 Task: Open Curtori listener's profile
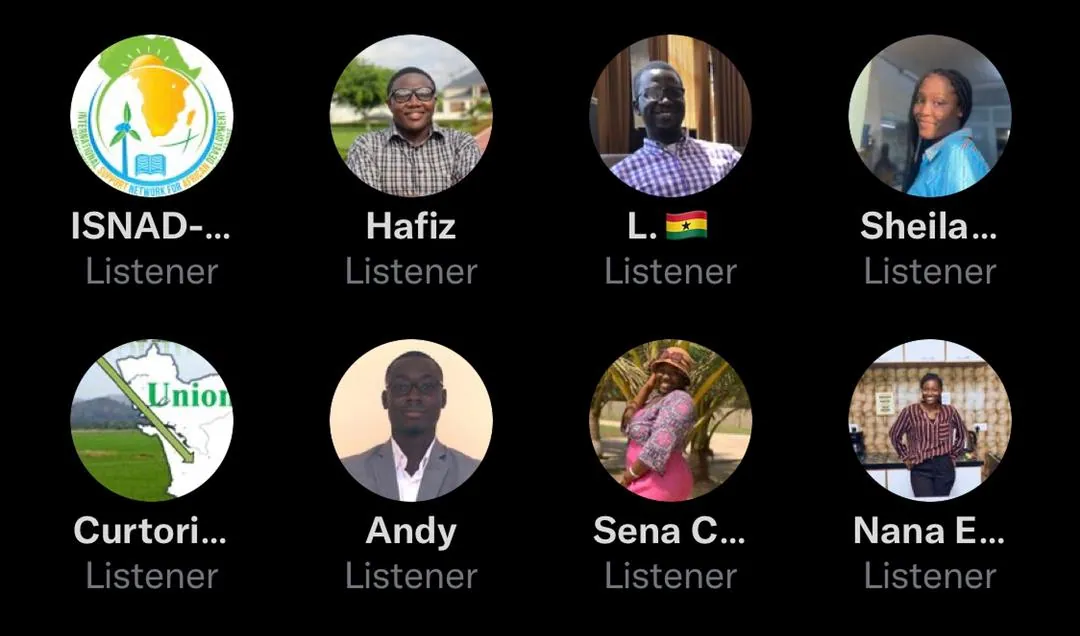pos(152,419)
